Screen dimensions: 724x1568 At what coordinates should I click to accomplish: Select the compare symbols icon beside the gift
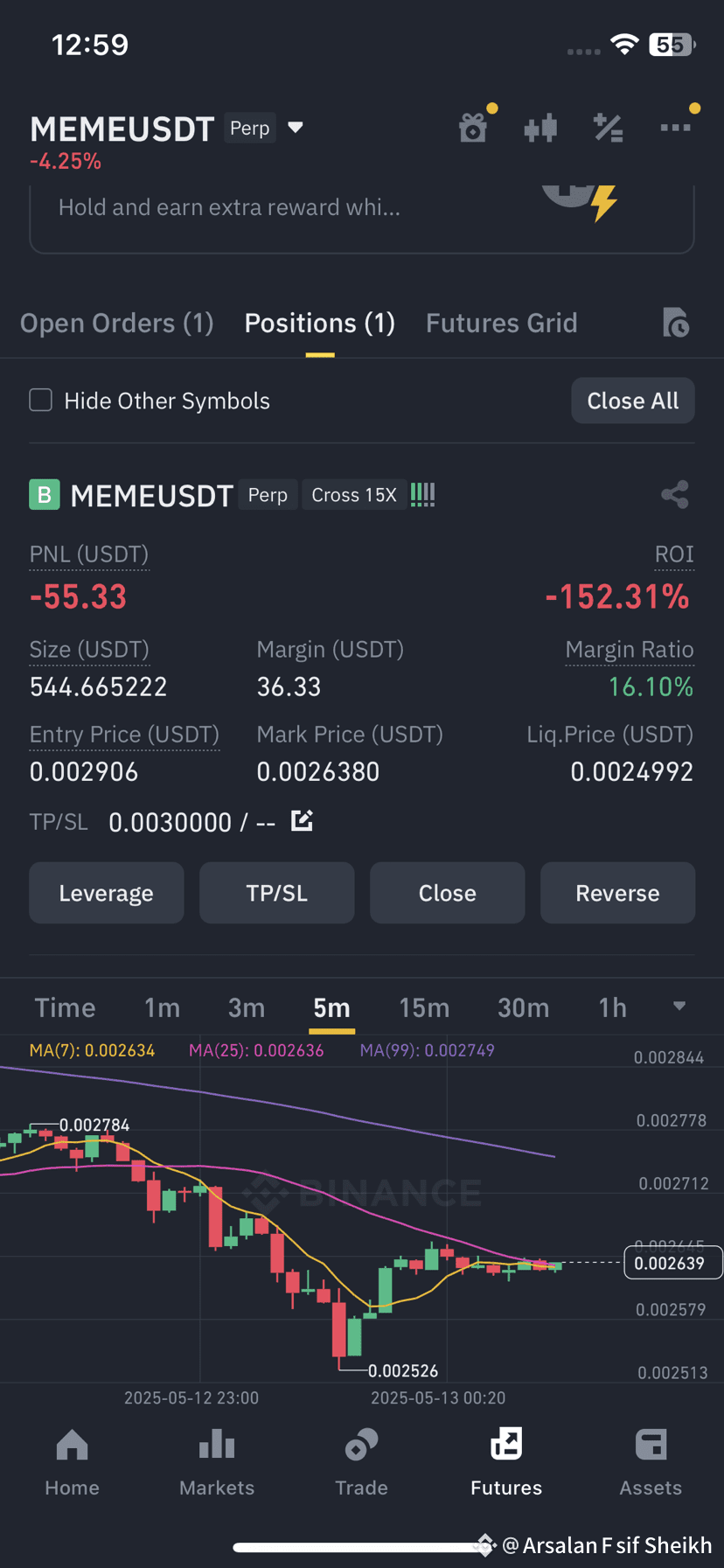[x=540, y=128]
